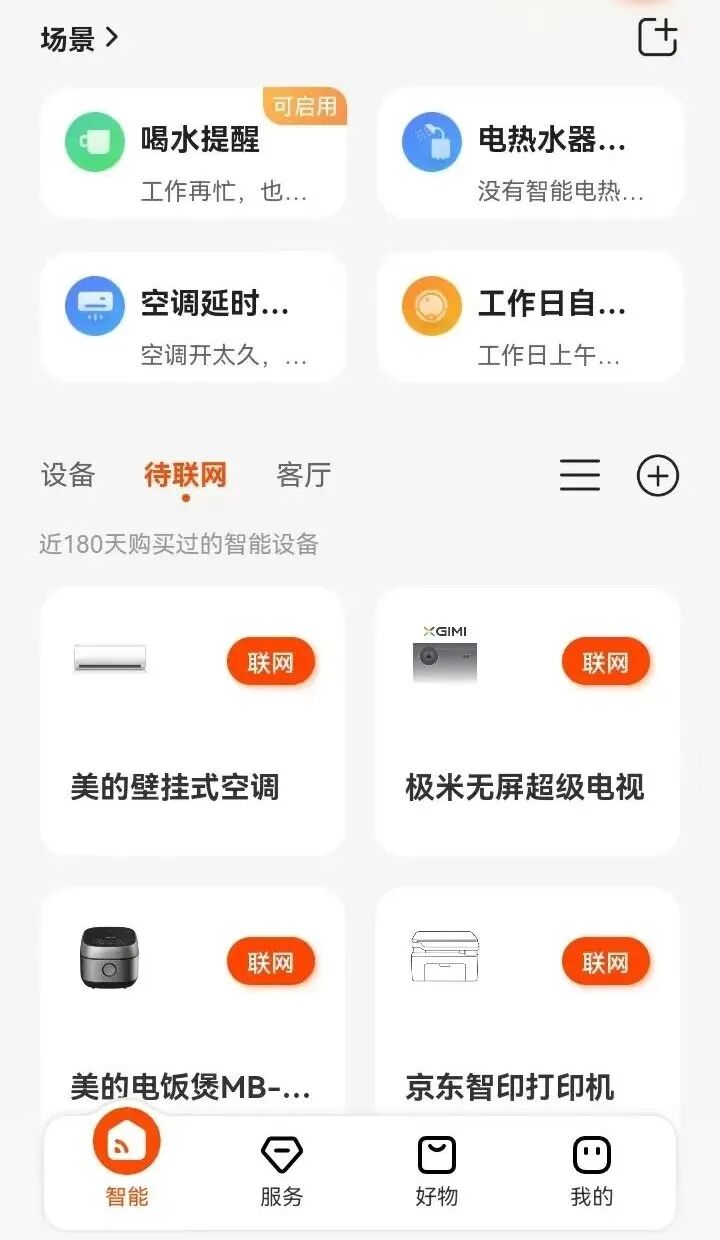Switch to the 客厅 tab
The width and height of the screenshot is (720, 1240).
point(304,475)
